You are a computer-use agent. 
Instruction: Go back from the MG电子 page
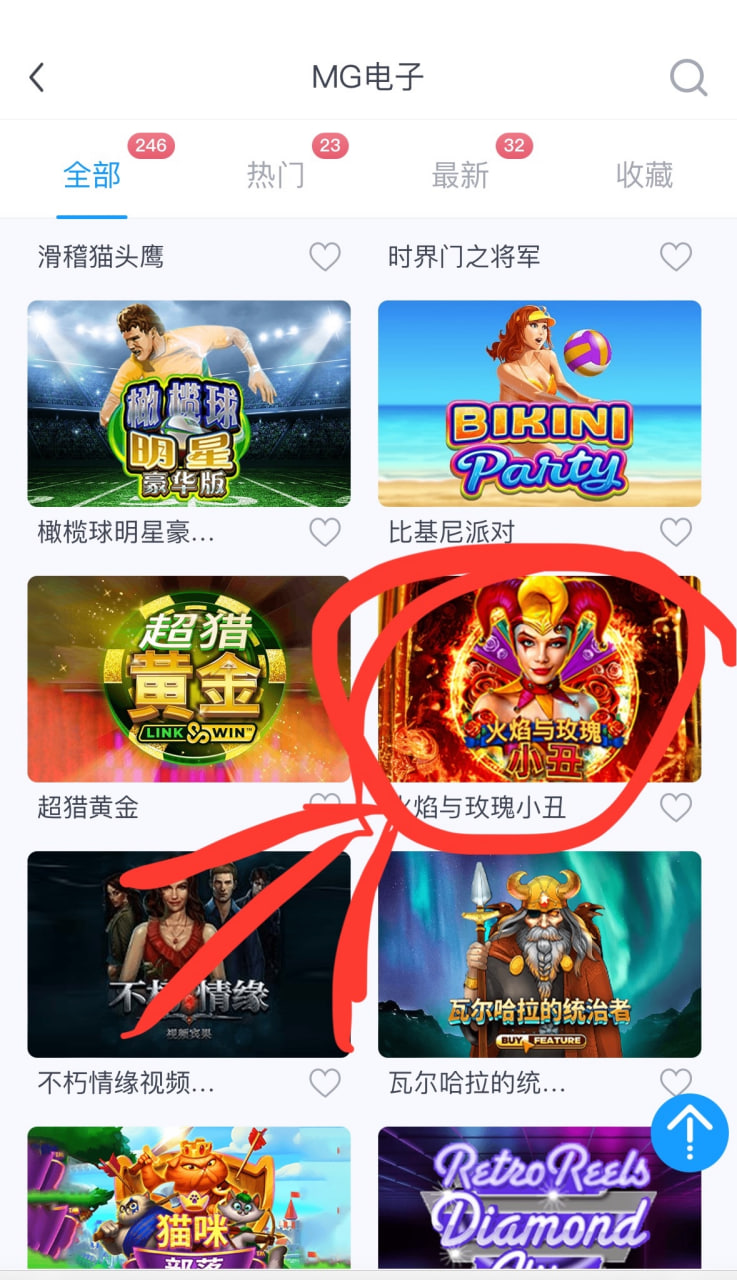(37, 77)
